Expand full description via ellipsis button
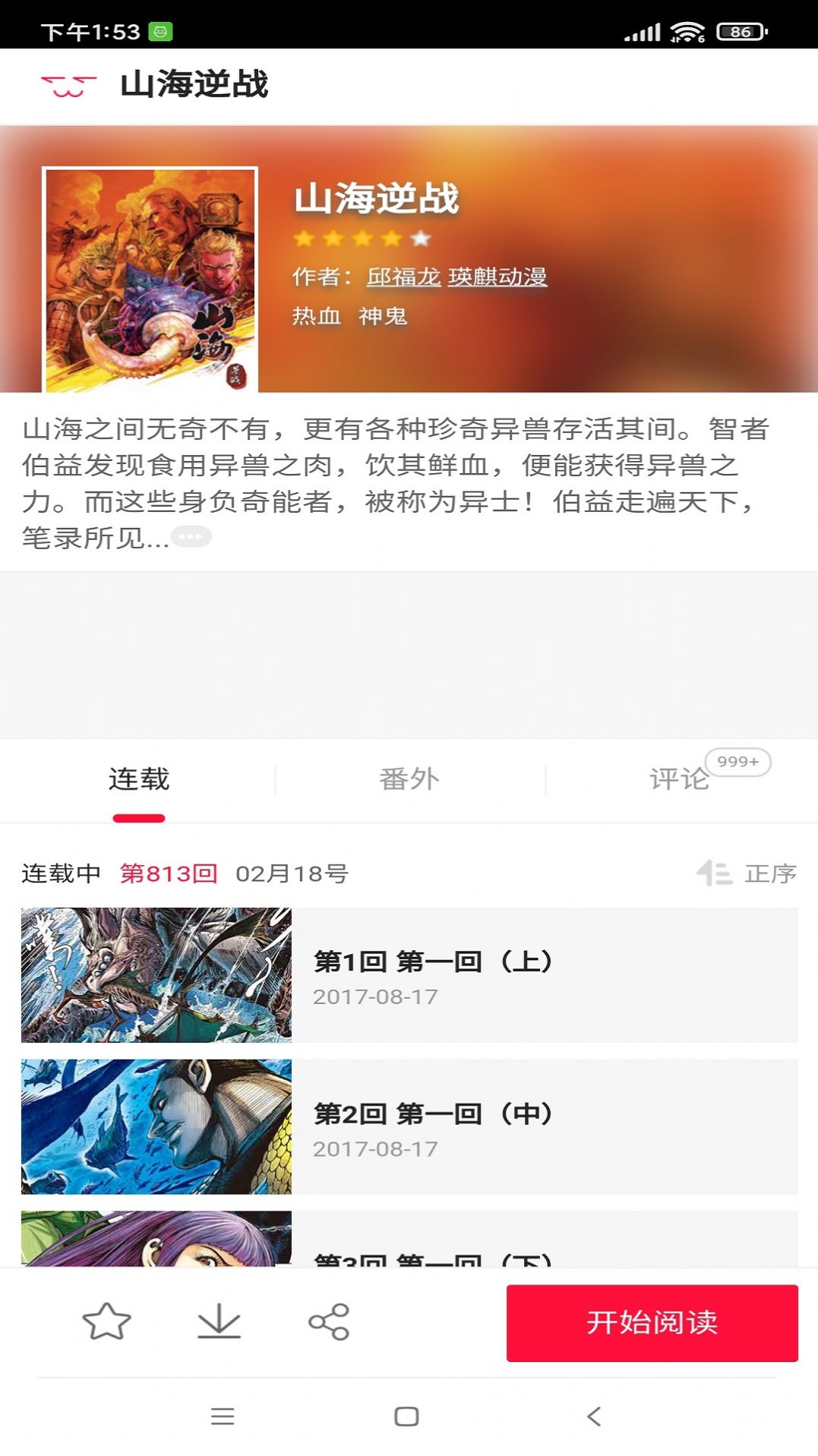This screenshot has width=818, height=1456. click(x=193, y=536)
